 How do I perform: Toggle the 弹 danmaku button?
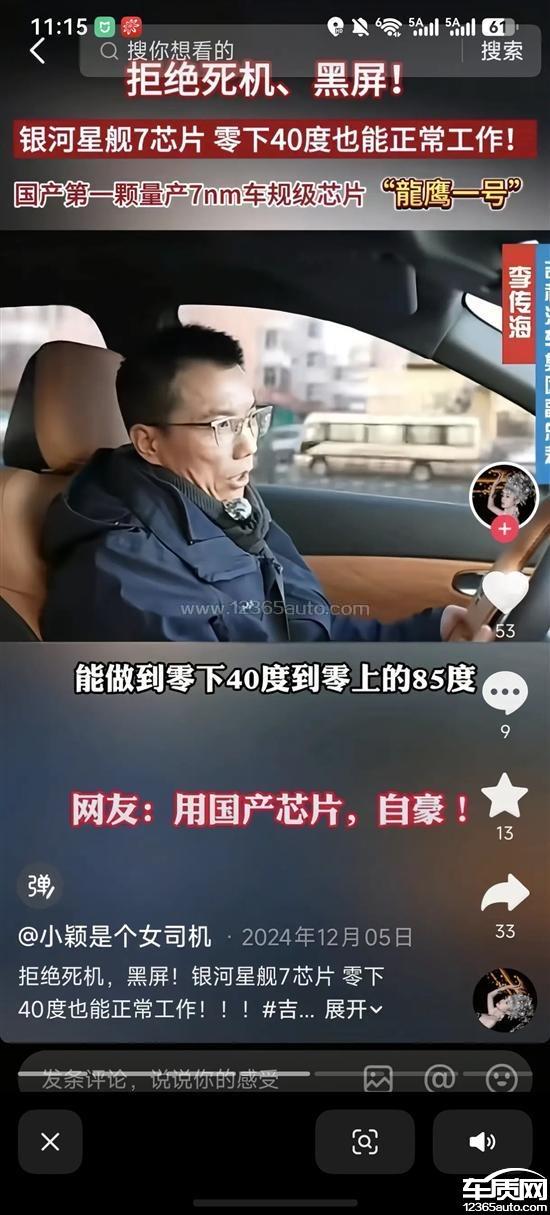(40, 885)
